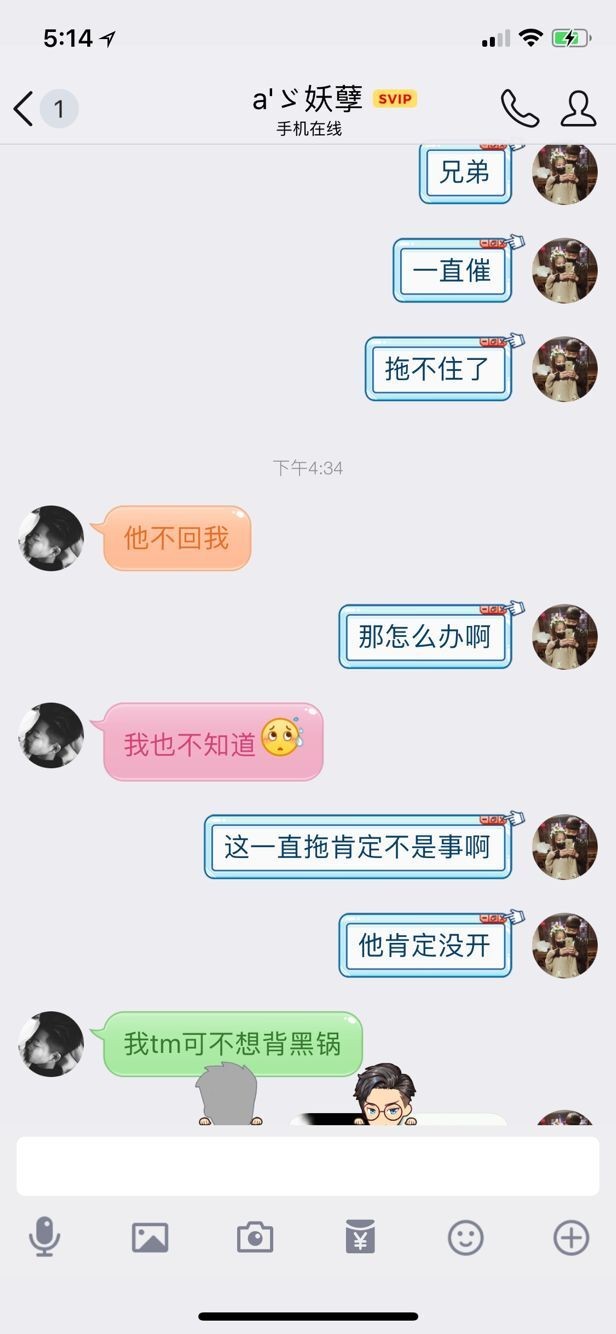Tap my avatar beside 那怎么办啊 message
The height and width of the screenshot is (1334, 616).
pos(565,637)
